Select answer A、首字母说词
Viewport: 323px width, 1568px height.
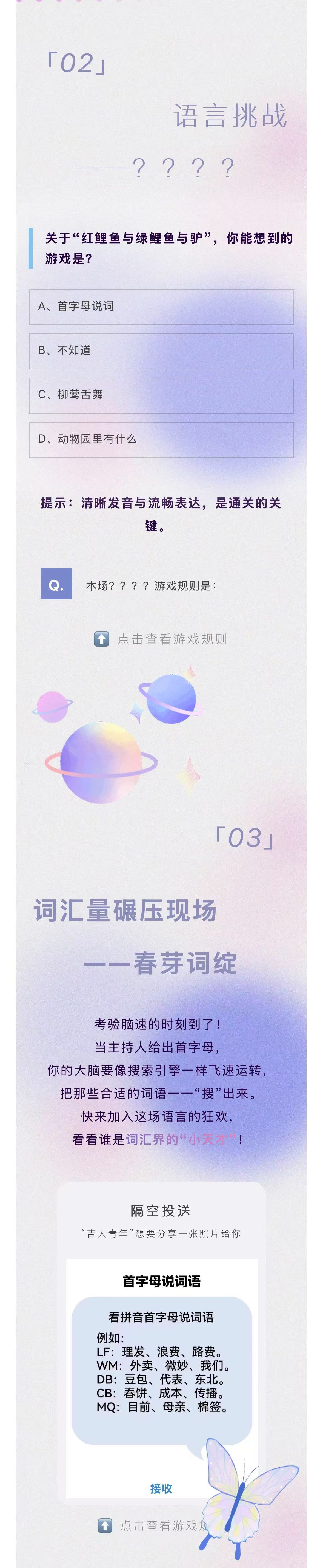161,307
